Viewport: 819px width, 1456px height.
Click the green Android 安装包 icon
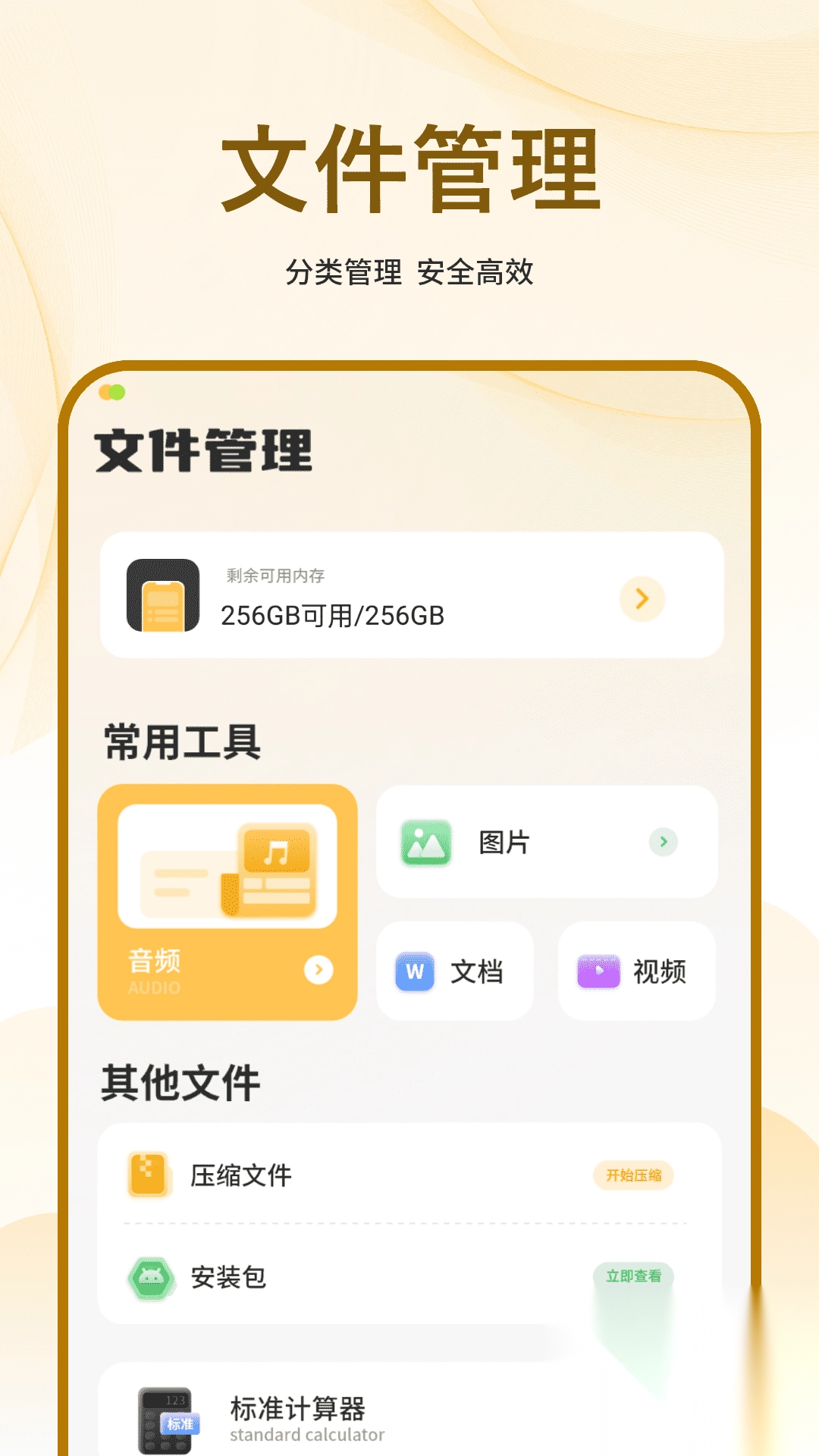pyautogui.click(x=149, y=1278)
